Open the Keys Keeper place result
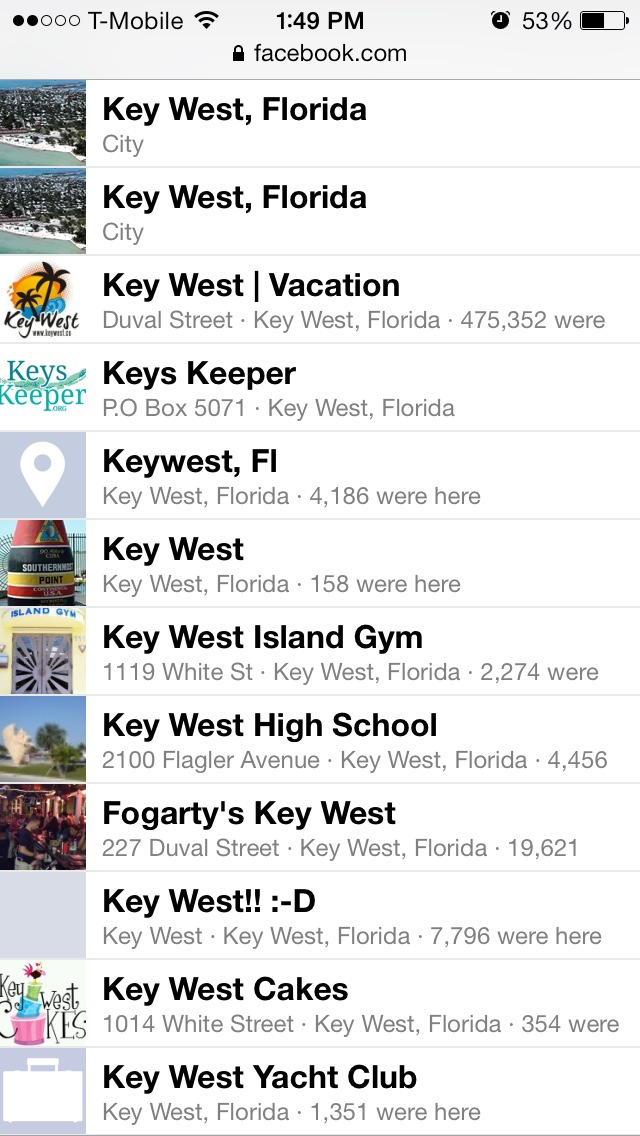The width and height of the screenshot is (640, 1136). (320, 388)
